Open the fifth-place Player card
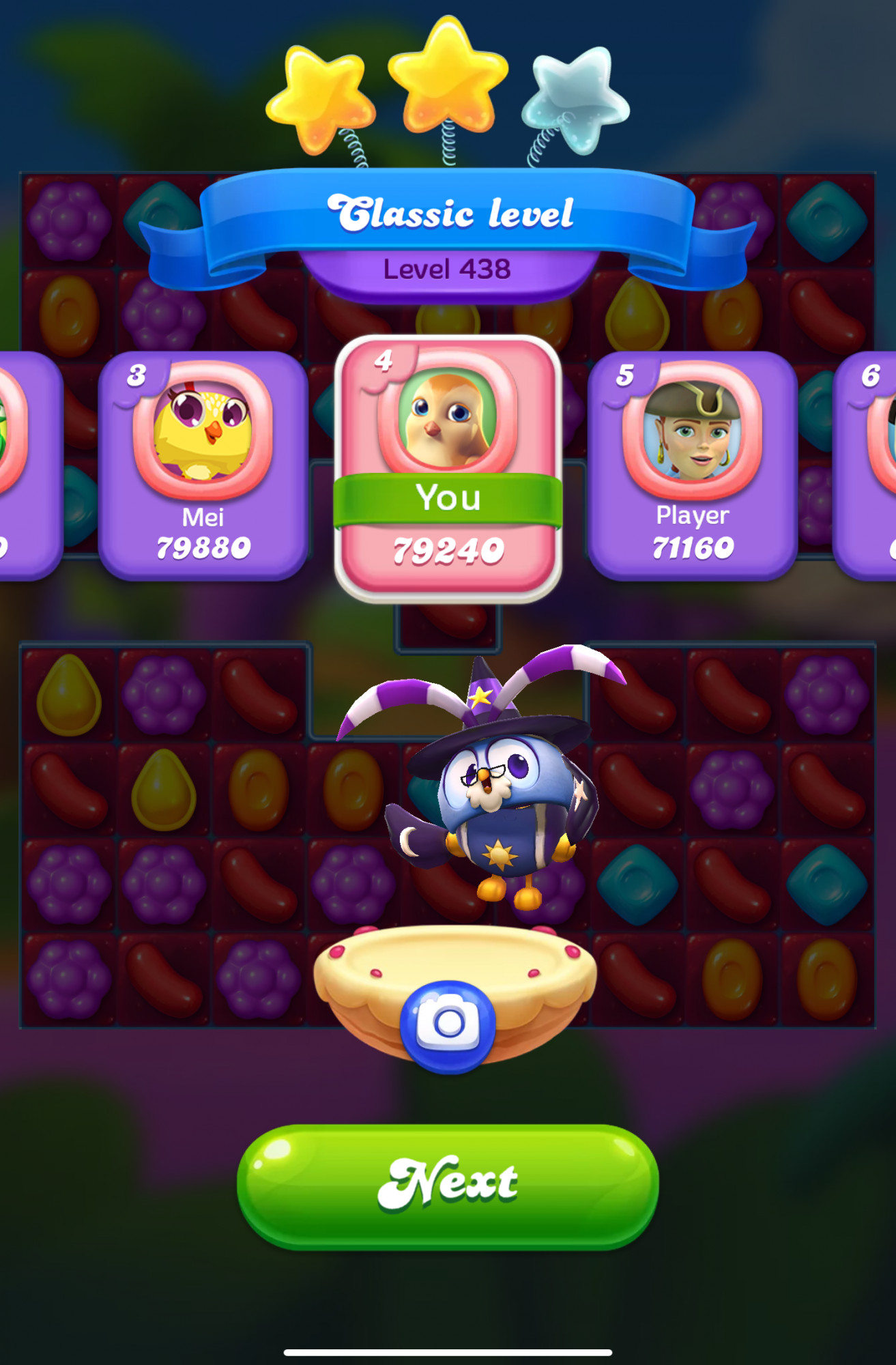 click(x=692, y=465)
